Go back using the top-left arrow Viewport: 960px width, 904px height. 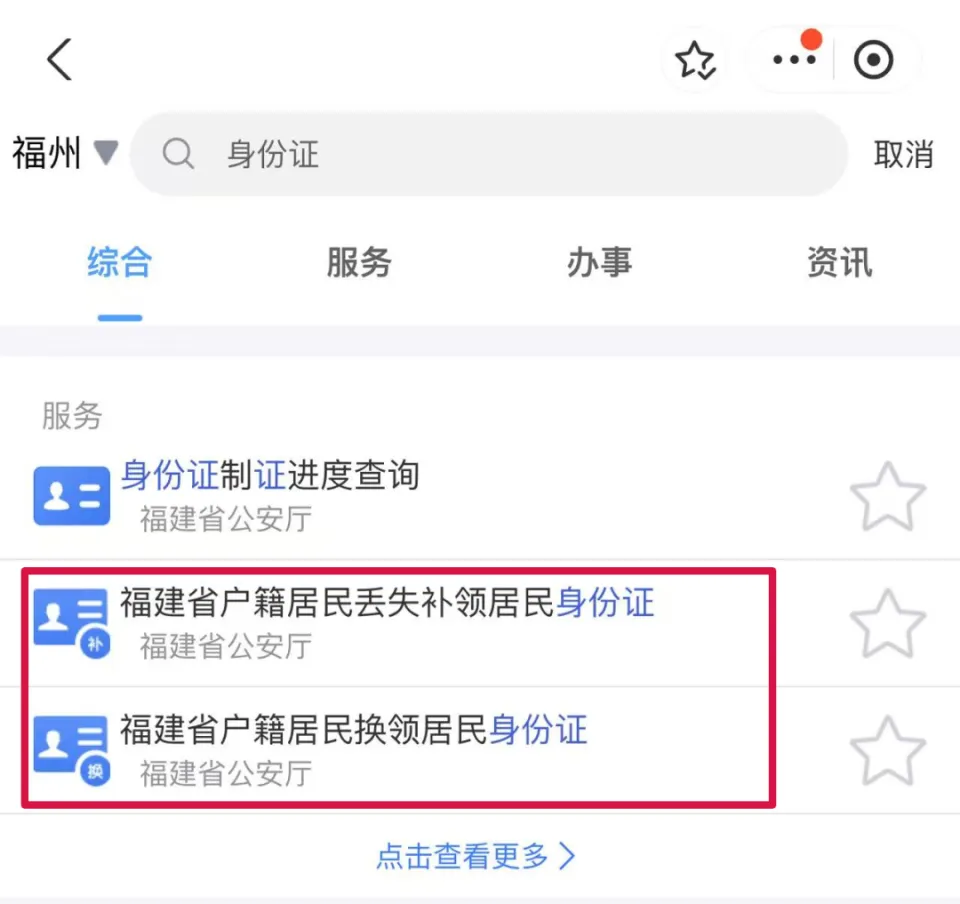60,60
